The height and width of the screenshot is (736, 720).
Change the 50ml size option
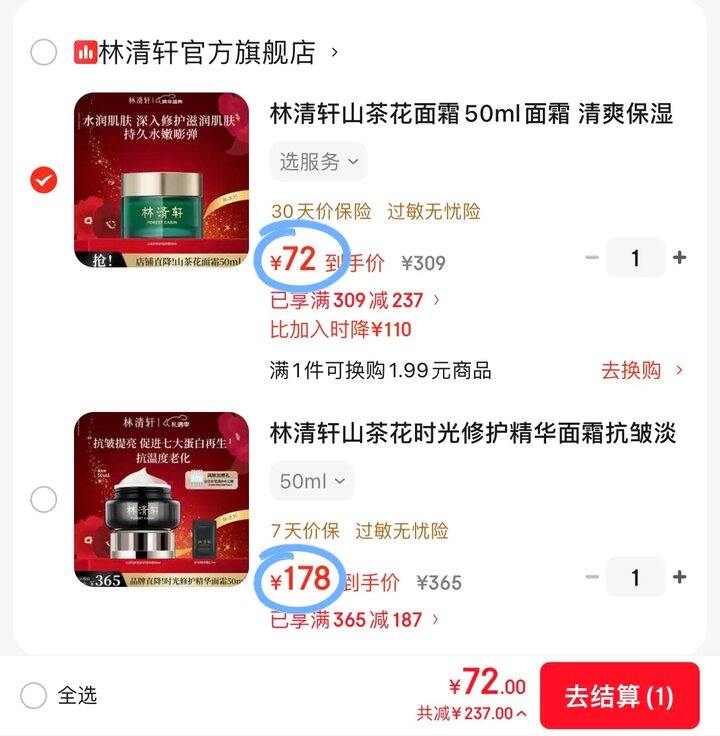pyautogui.click(x=312, y=481)
